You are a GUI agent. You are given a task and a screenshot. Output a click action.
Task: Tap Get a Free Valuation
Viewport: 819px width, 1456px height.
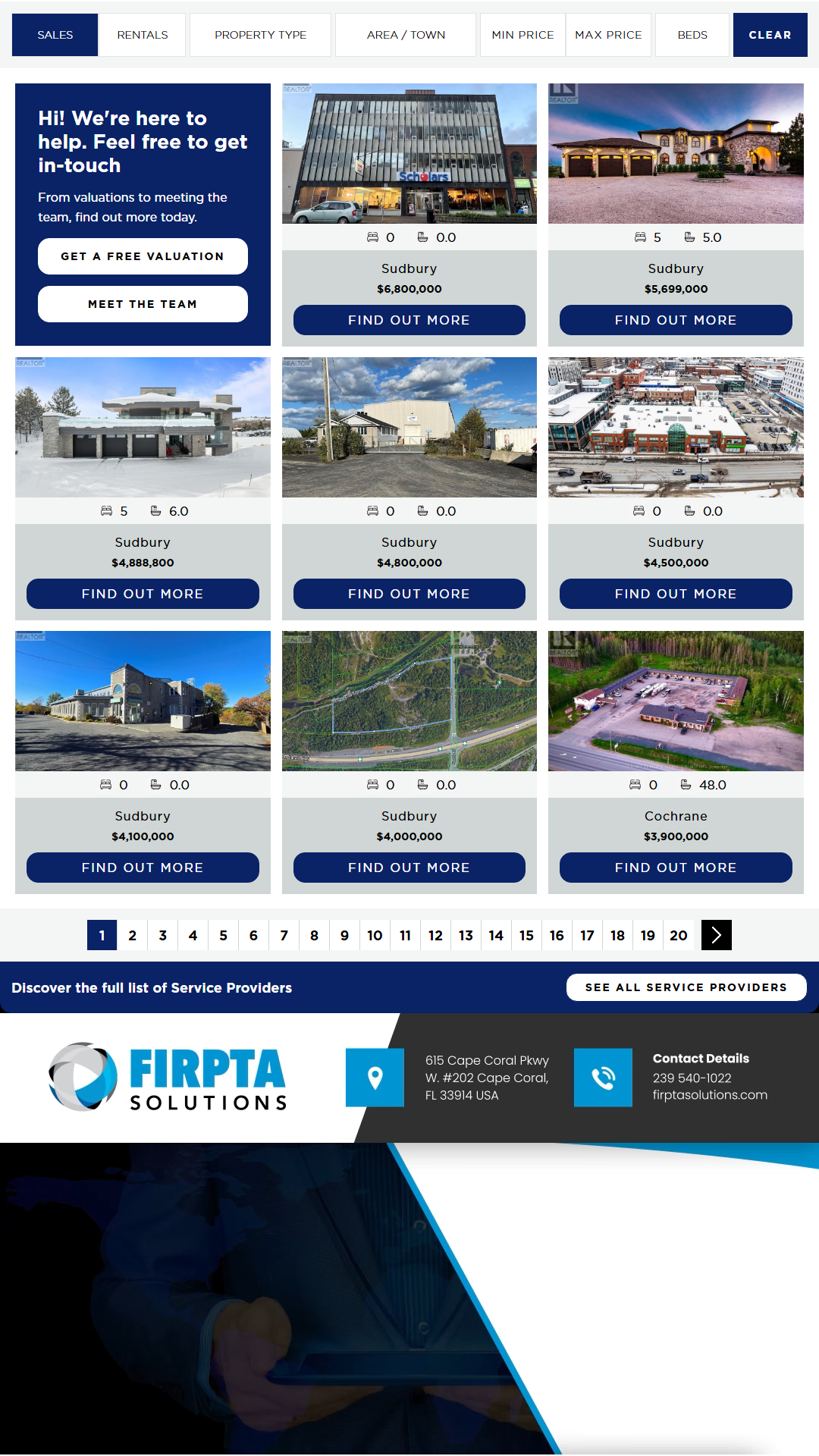[143, 256]
